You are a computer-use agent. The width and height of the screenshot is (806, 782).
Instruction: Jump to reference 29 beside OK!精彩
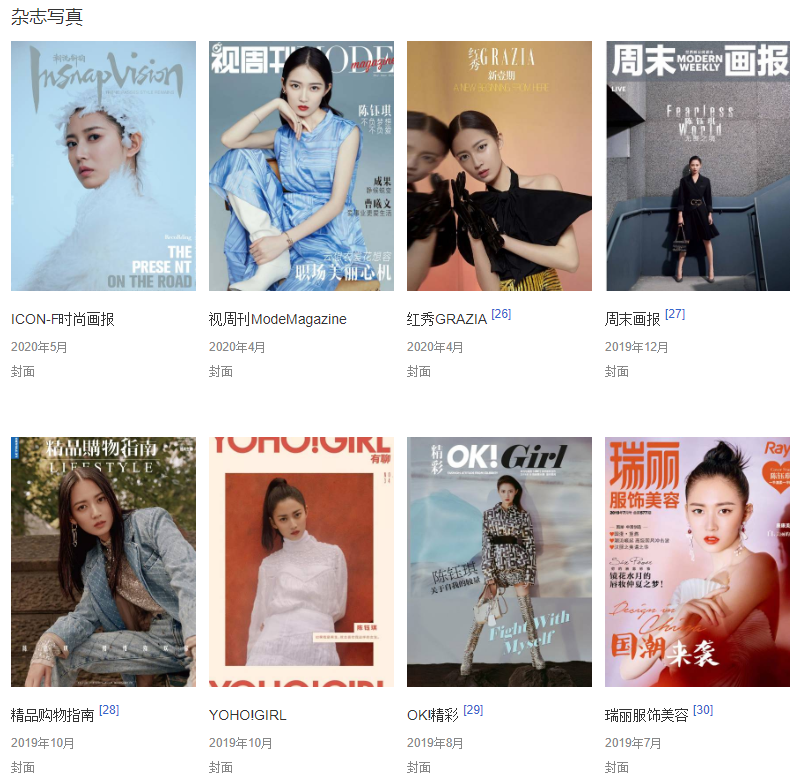pos(473,710)
